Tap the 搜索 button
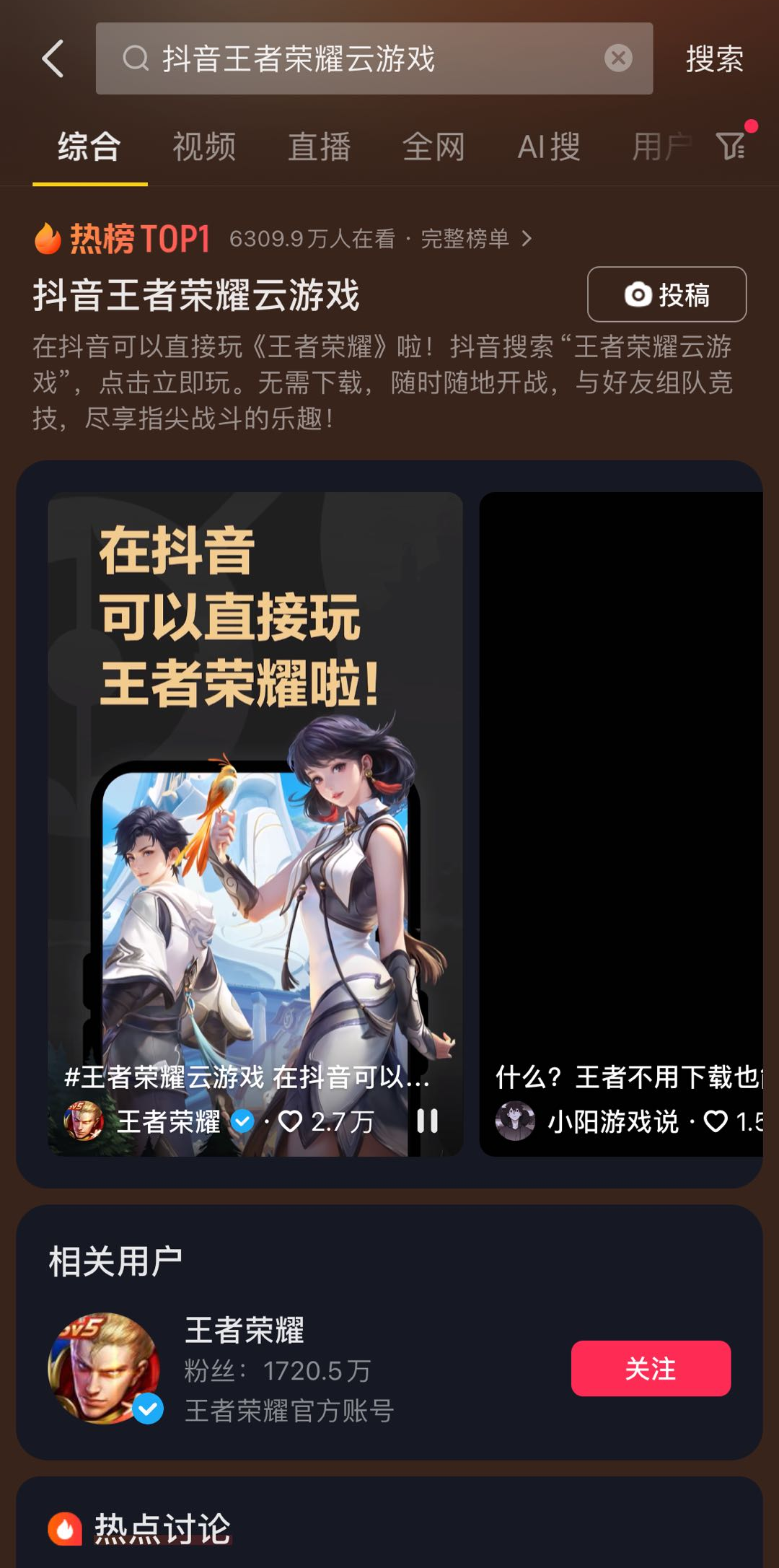This screenshot has width=779, height=1568. (714, 58)
